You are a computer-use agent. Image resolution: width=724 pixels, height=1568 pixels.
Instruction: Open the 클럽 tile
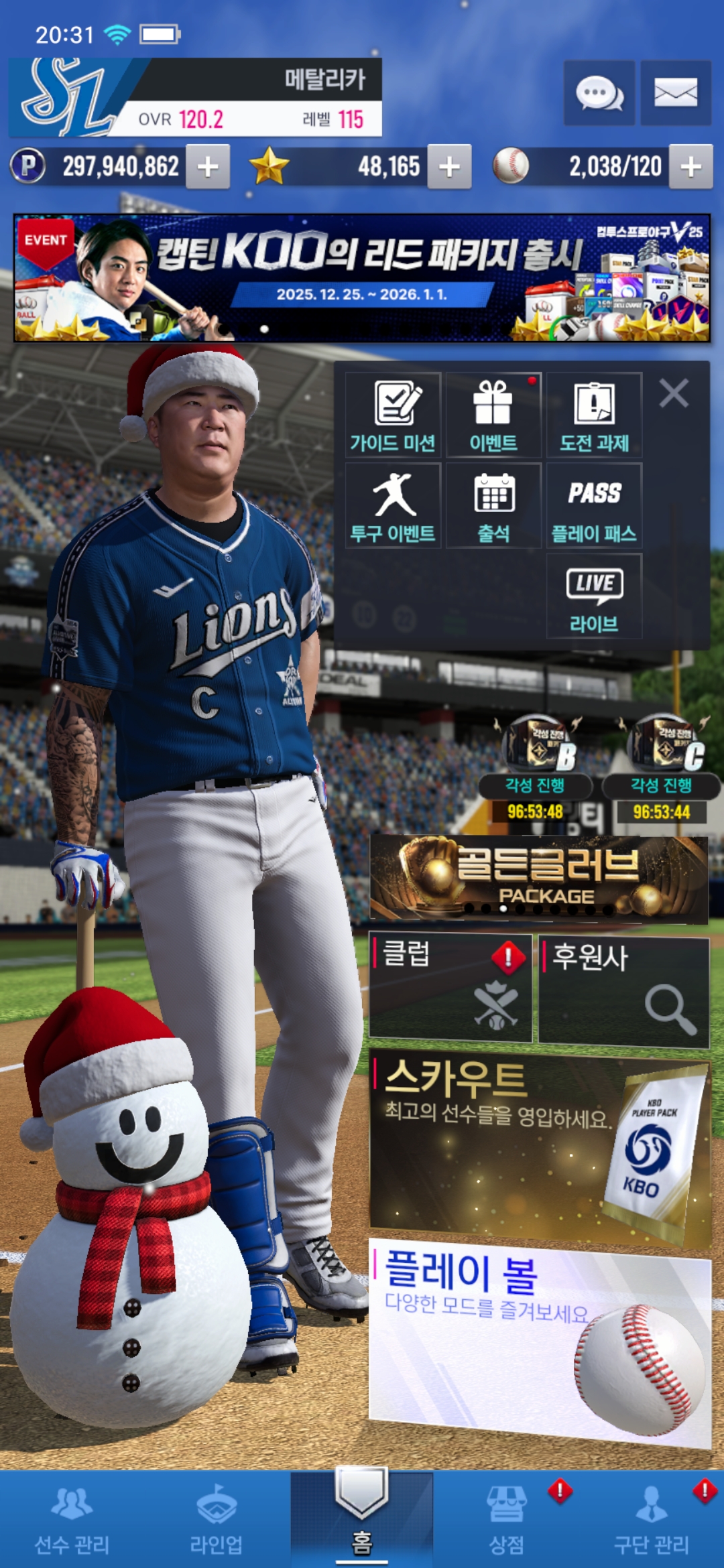(450, 988)
